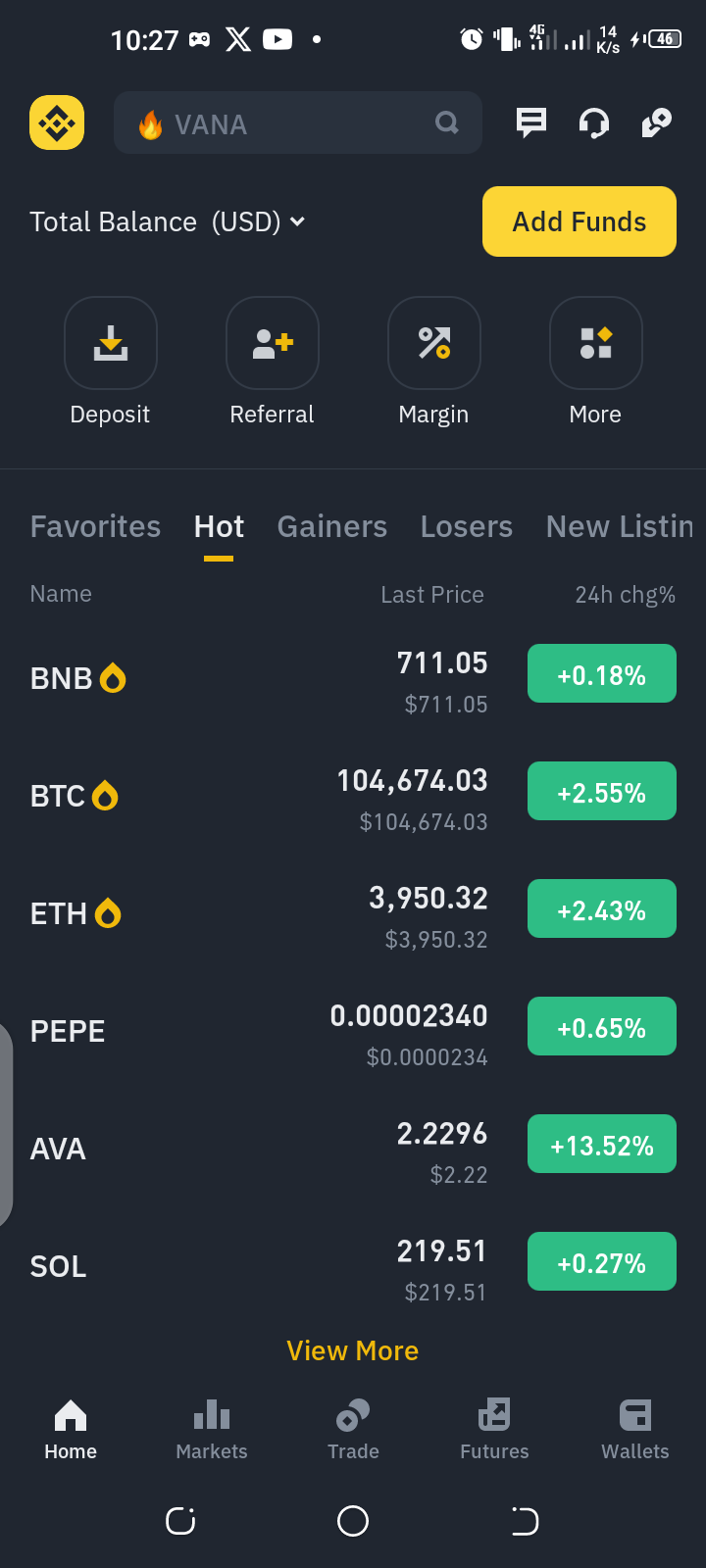The height and width of the screenshot is (1568, 706).
Task: Expand the Total Balance currency dropdown
Action: pyautogui.click(x=297, y=222)
